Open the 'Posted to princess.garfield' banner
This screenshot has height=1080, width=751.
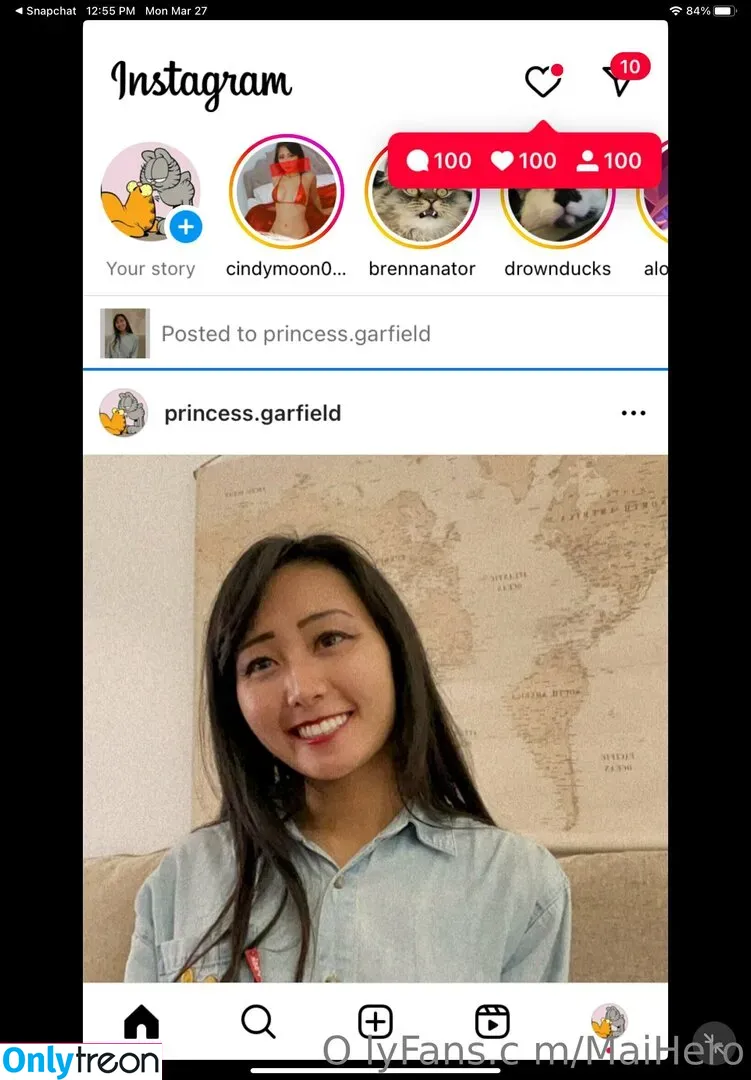point(295,334)
